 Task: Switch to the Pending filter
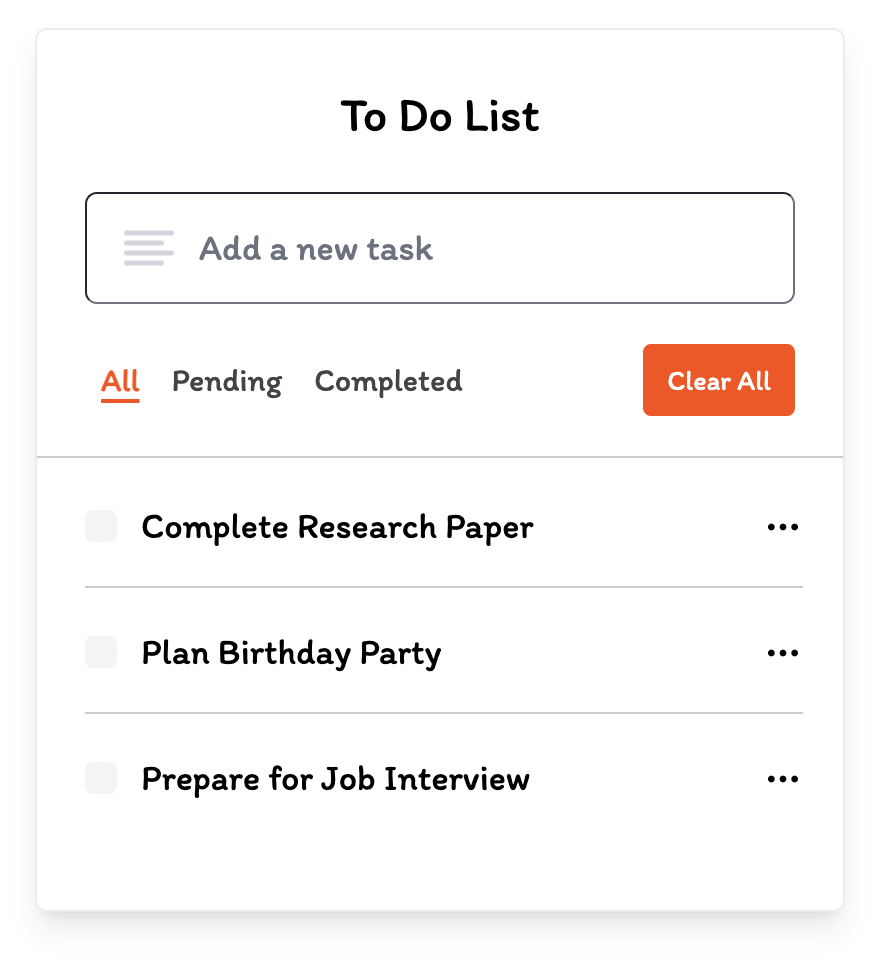pyautogui.click(x=227, y=381)
